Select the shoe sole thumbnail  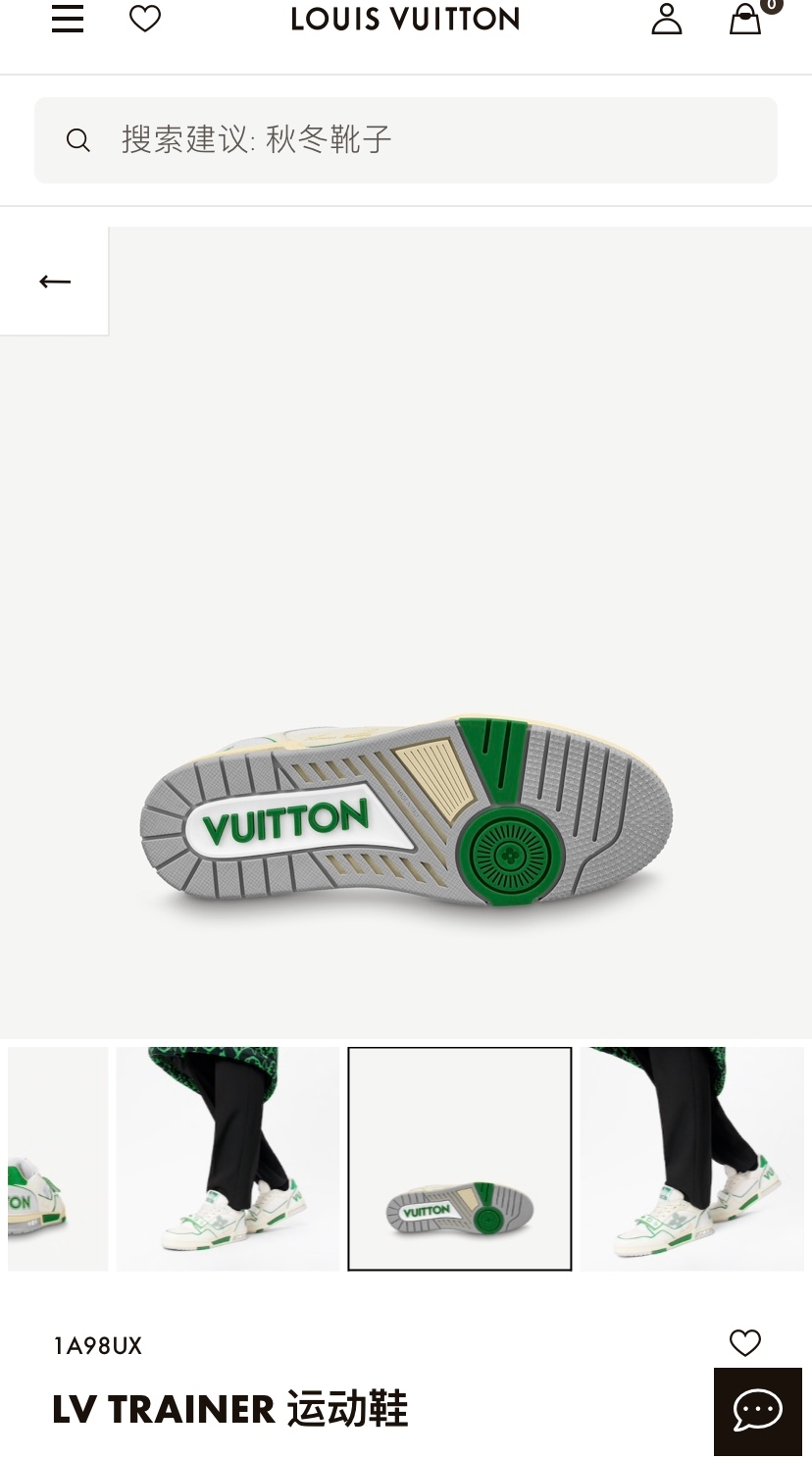[x=460, y=1159]
